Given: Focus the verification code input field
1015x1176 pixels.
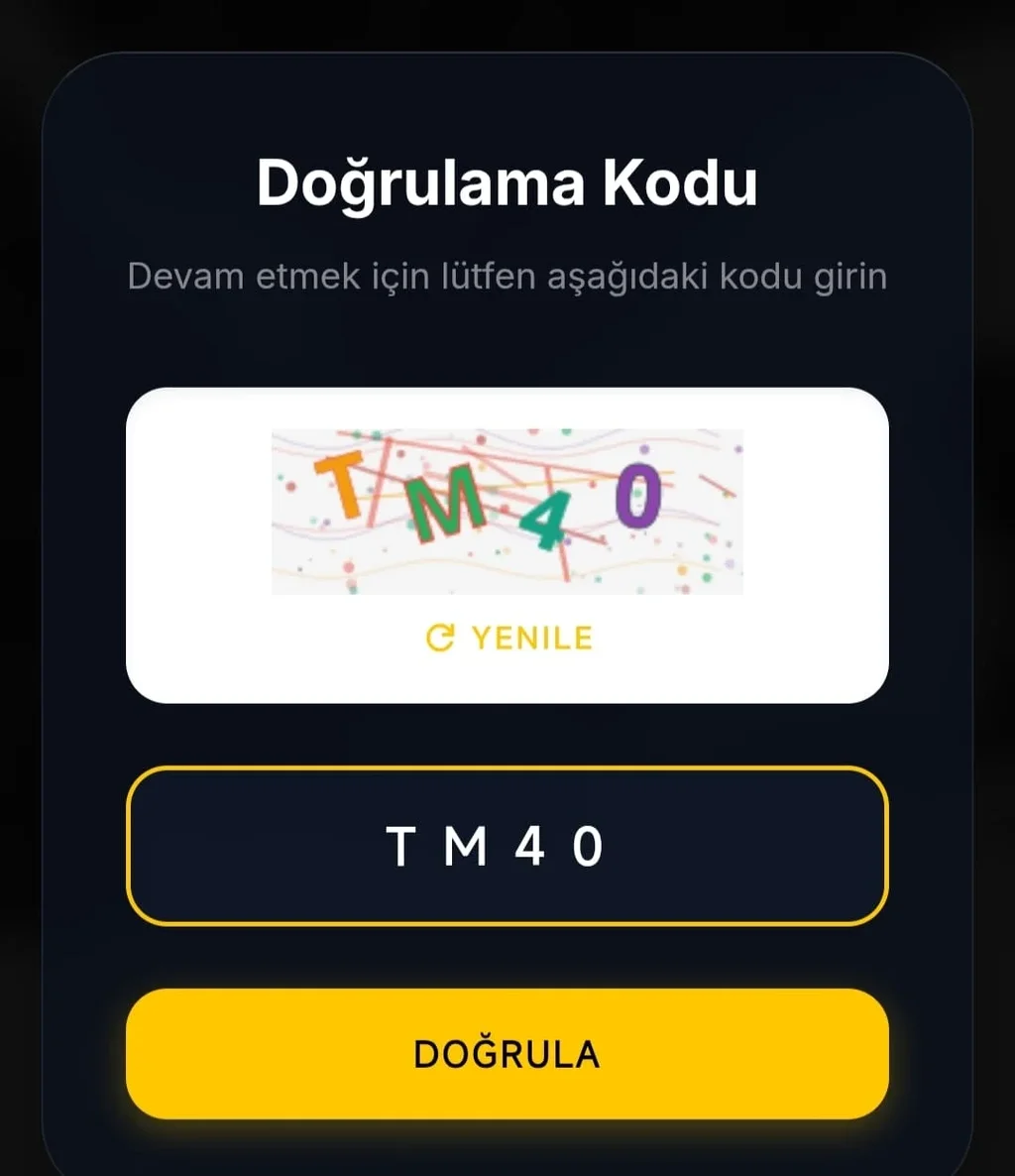Looking at the screenshot, I should click(x=507, y=846).
